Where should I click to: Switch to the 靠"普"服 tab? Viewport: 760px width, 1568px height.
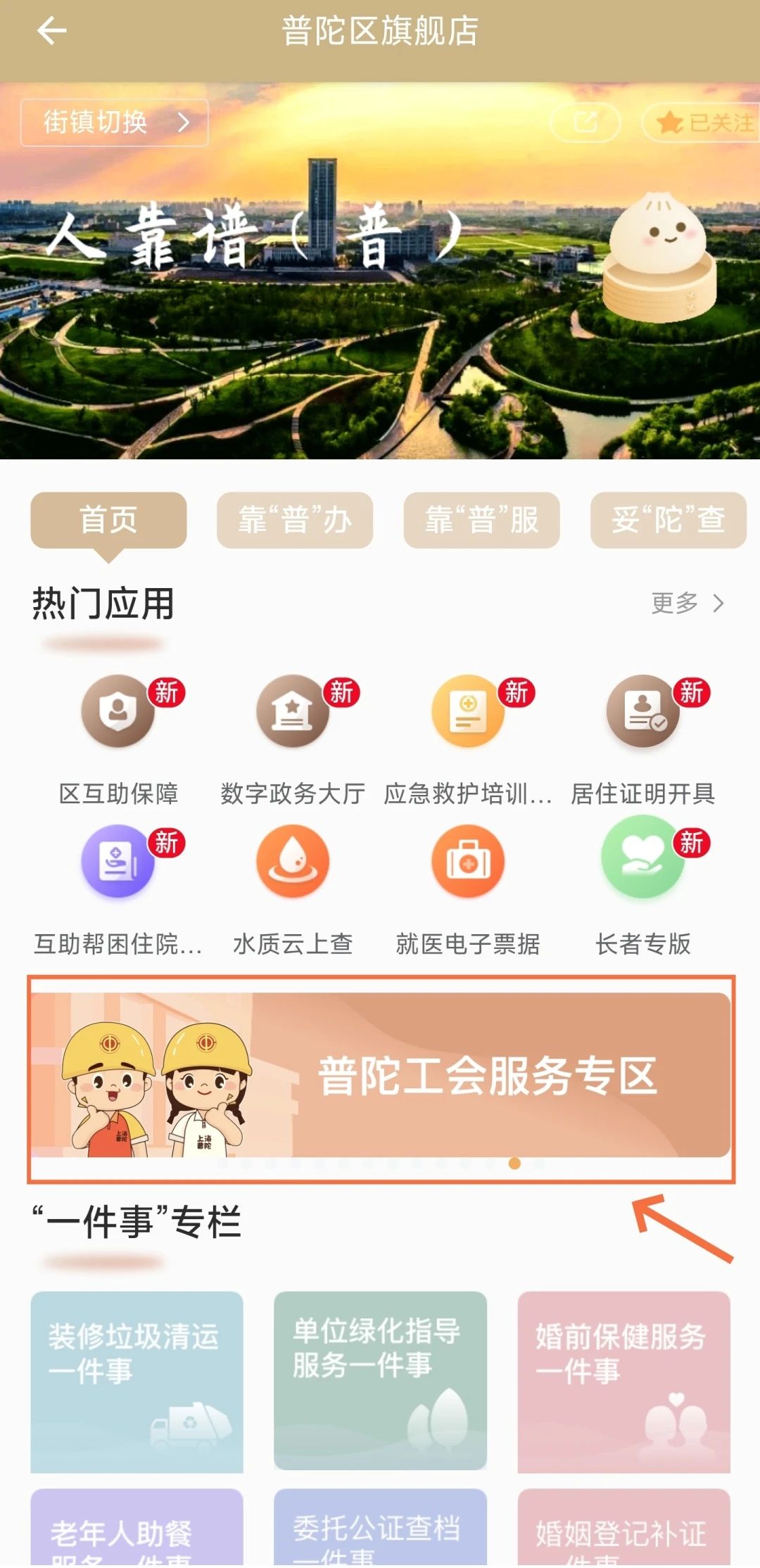point(481,521)
